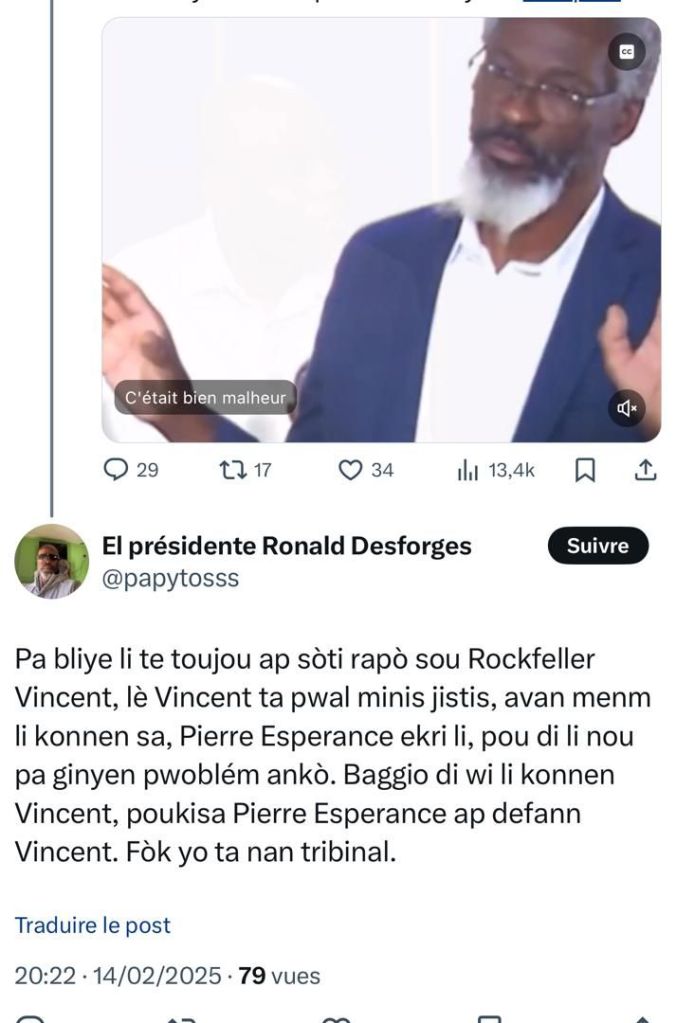Open the @papytosss profile handle
The image size is (676, 1023).
click(171, 578)
